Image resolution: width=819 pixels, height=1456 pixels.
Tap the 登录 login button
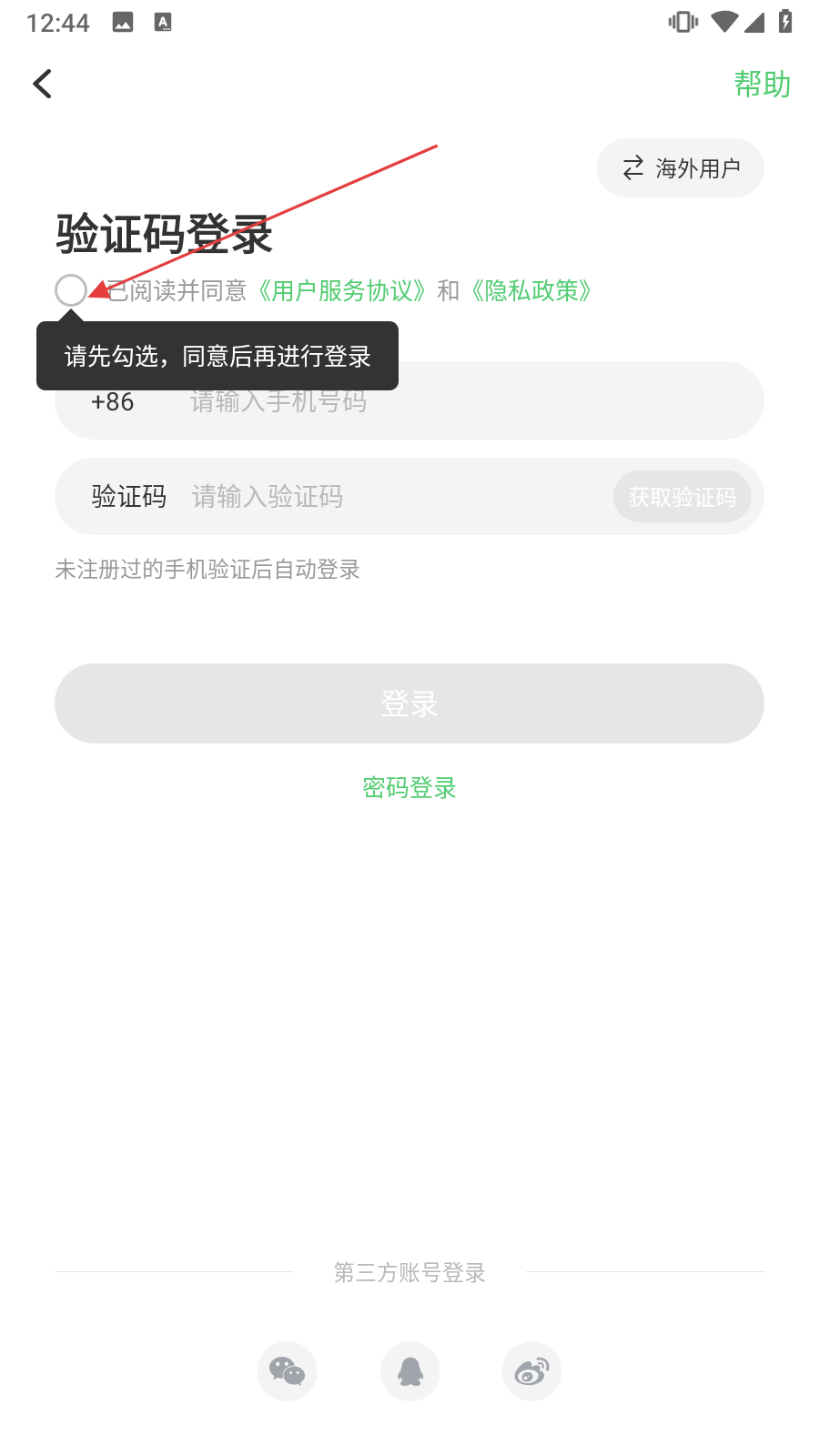click(409, 703)
